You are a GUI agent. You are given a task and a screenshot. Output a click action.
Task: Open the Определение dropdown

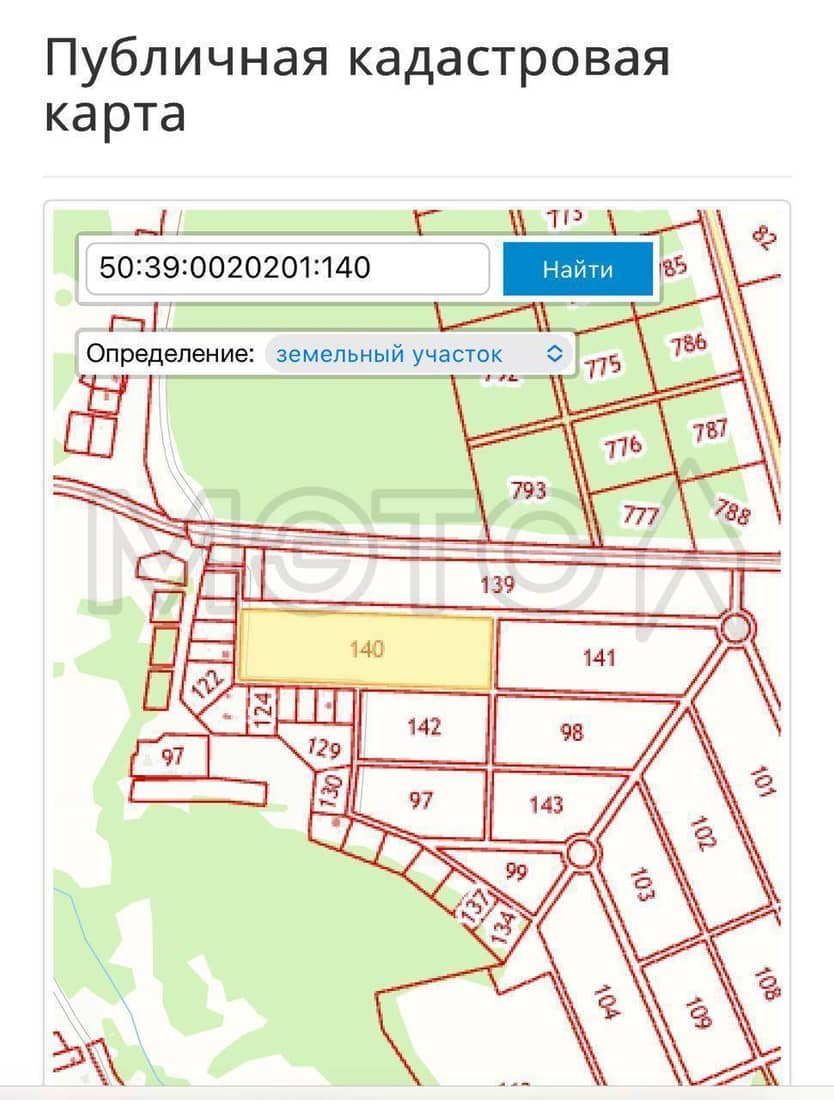[420, 353]
